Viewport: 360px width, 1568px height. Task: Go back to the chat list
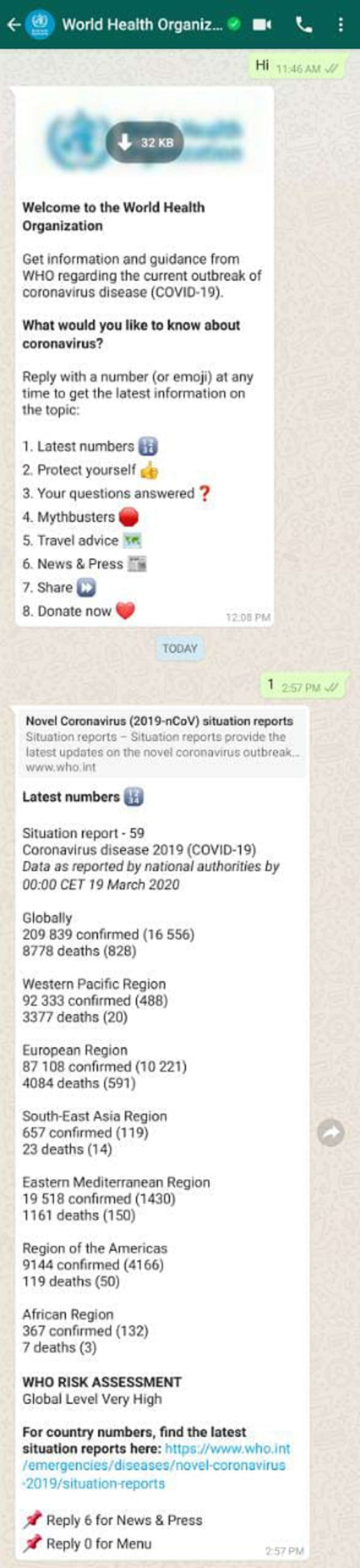(x=13, y=24)
